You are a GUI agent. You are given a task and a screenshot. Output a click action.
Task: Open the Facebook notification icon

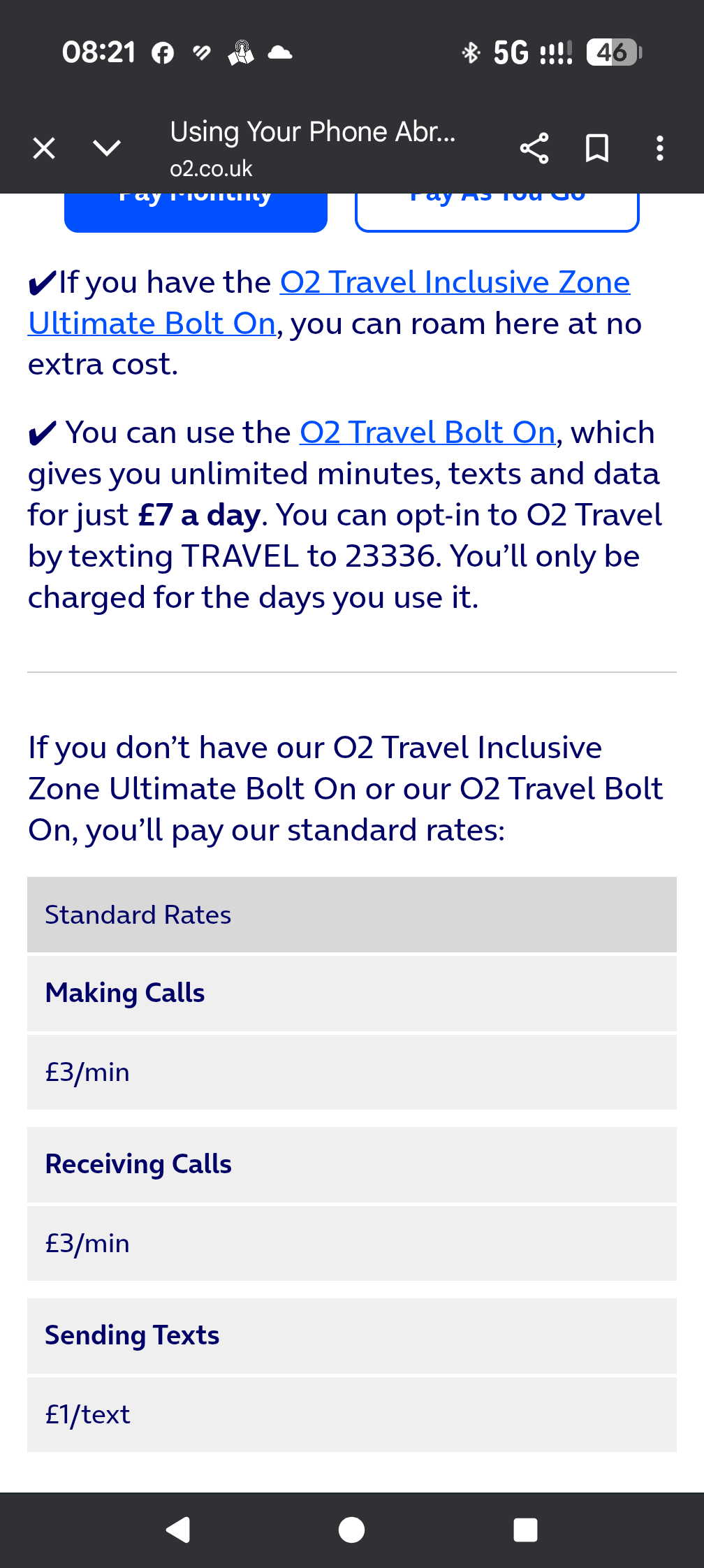(161, 52)
